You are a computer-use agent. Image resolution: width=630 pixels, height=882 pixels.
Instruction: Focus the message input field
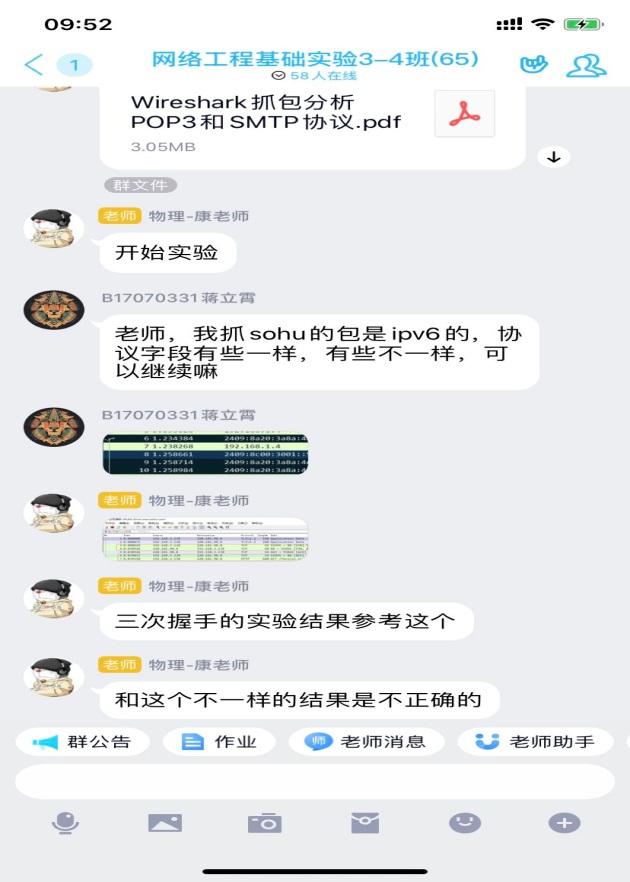[x=314, y=782]
